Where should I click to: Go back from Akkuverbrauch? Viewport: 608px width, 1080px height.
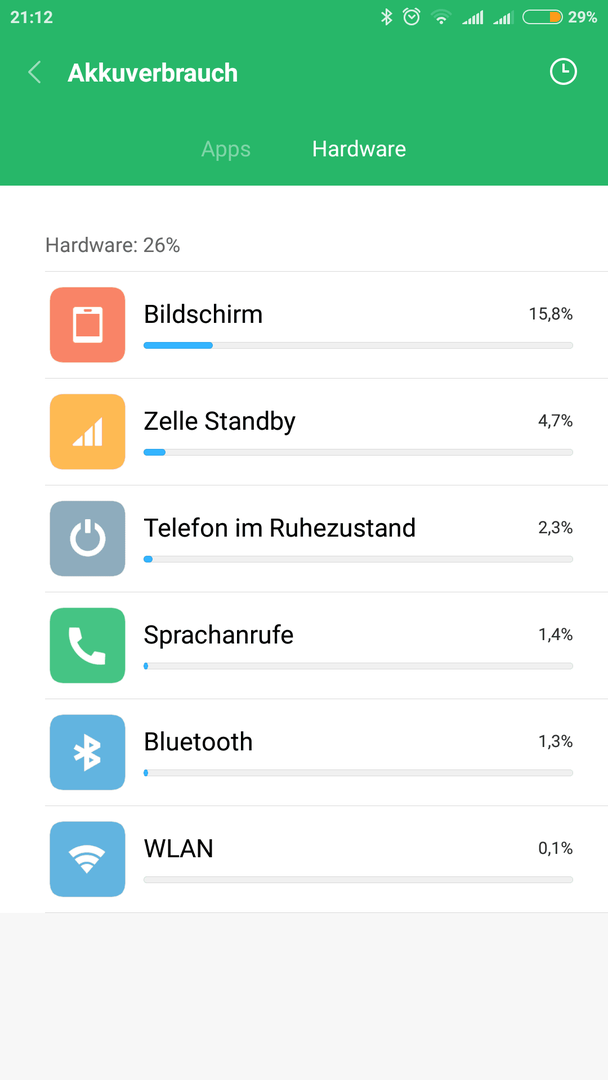tap(35, 72)
